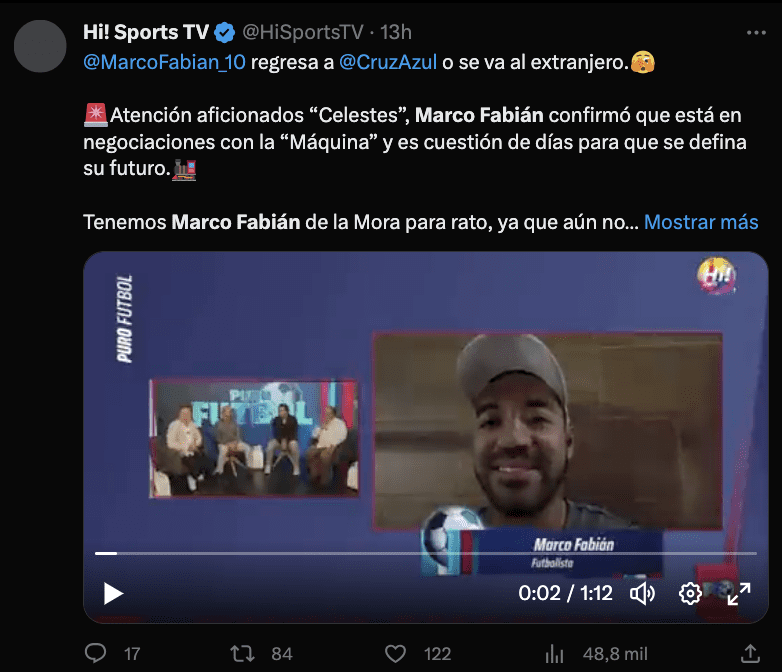The image size is (782, 672).
Task: Open the @CruzAzul mention link
Action: point(388,62)
